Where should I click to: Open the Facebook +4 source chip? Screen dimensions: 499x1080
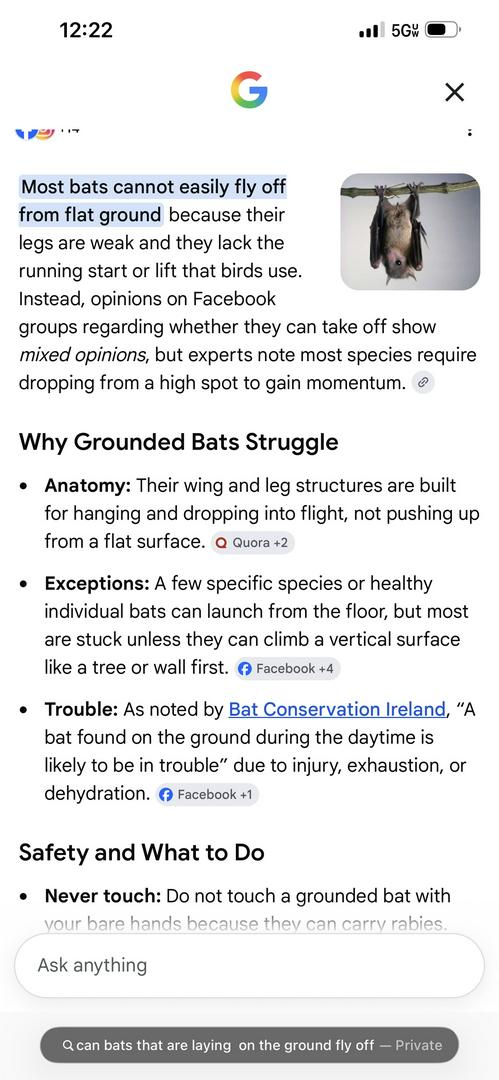(x=287, y=668)
